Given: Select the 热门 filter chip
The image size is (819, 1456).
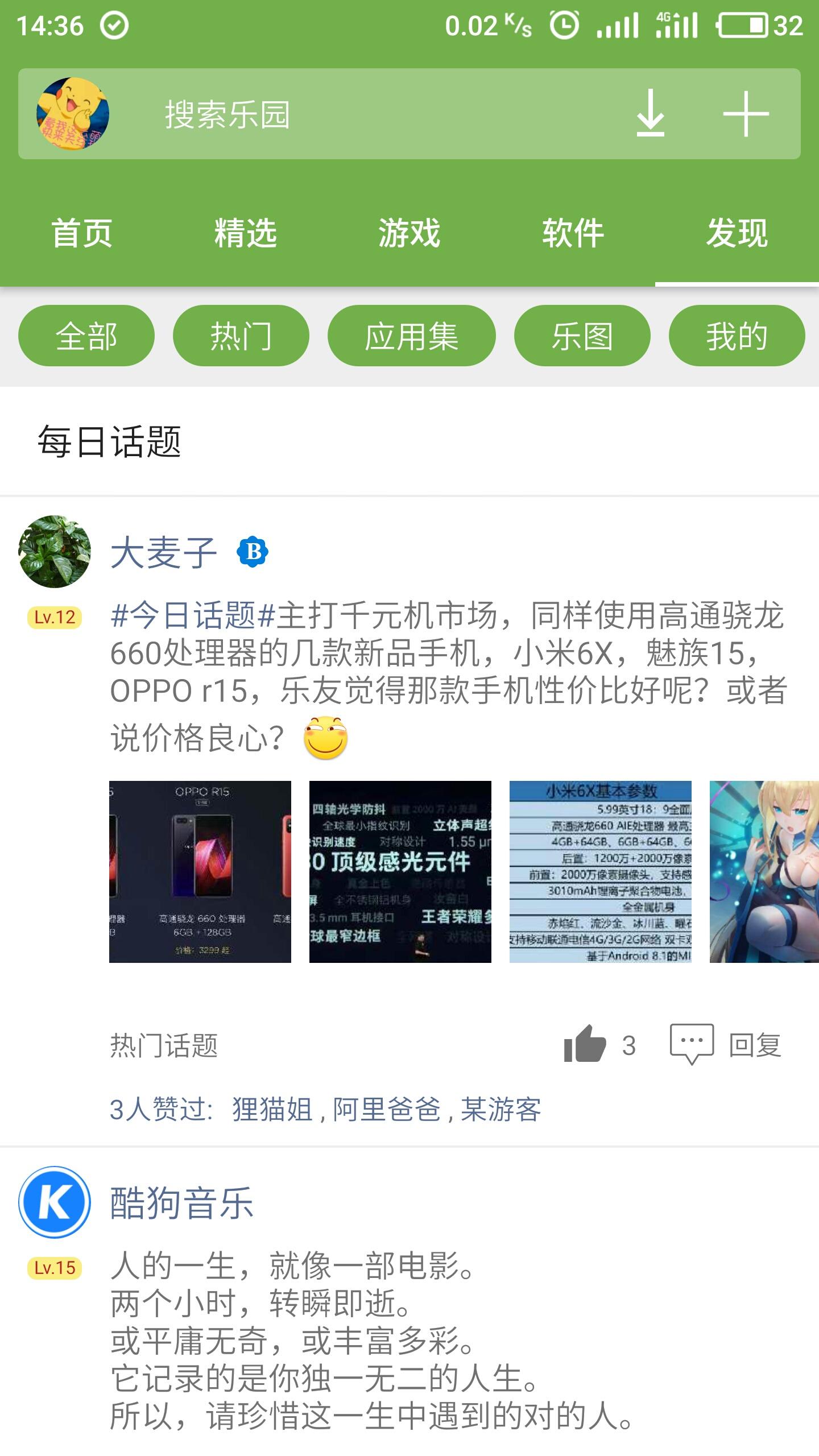Looking at the screenshot, I should click(x=241, y=336).
